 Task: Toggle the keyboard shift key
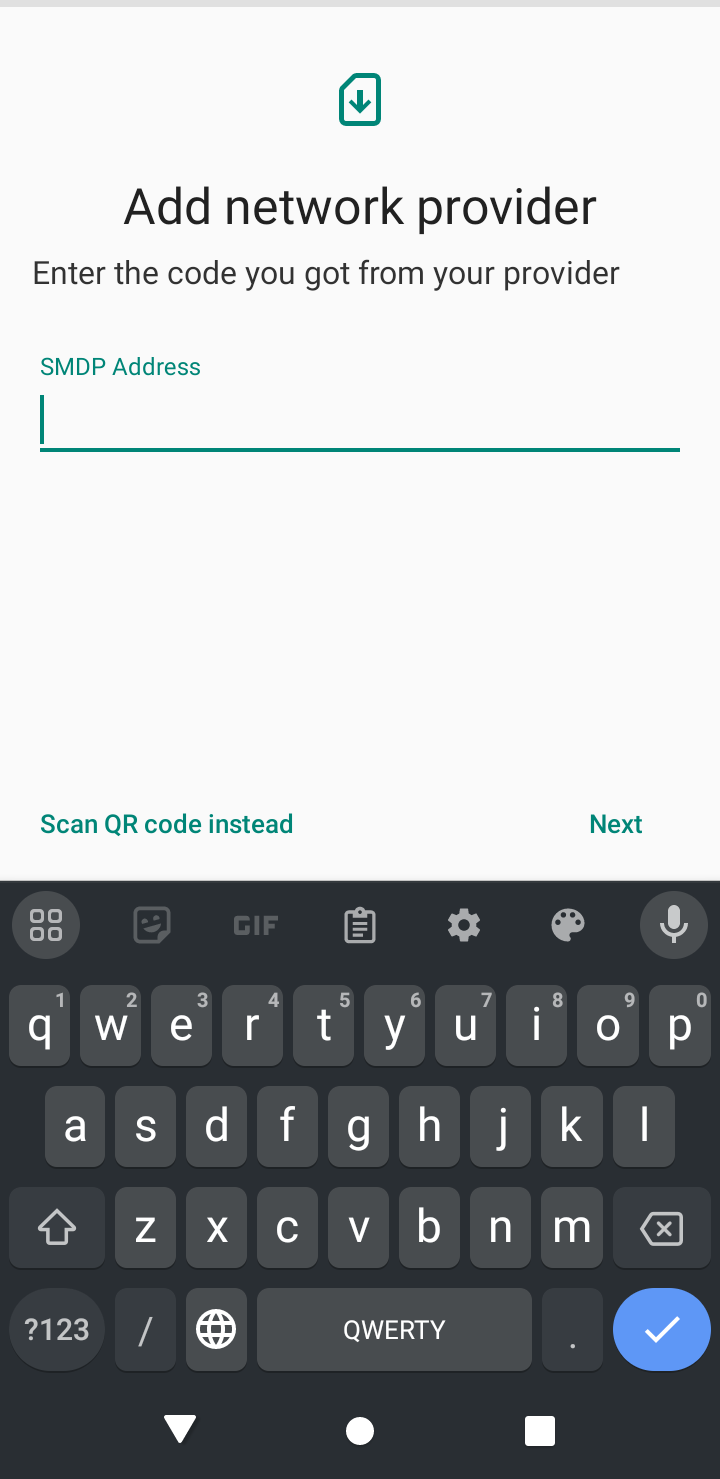coord(57,1228)
